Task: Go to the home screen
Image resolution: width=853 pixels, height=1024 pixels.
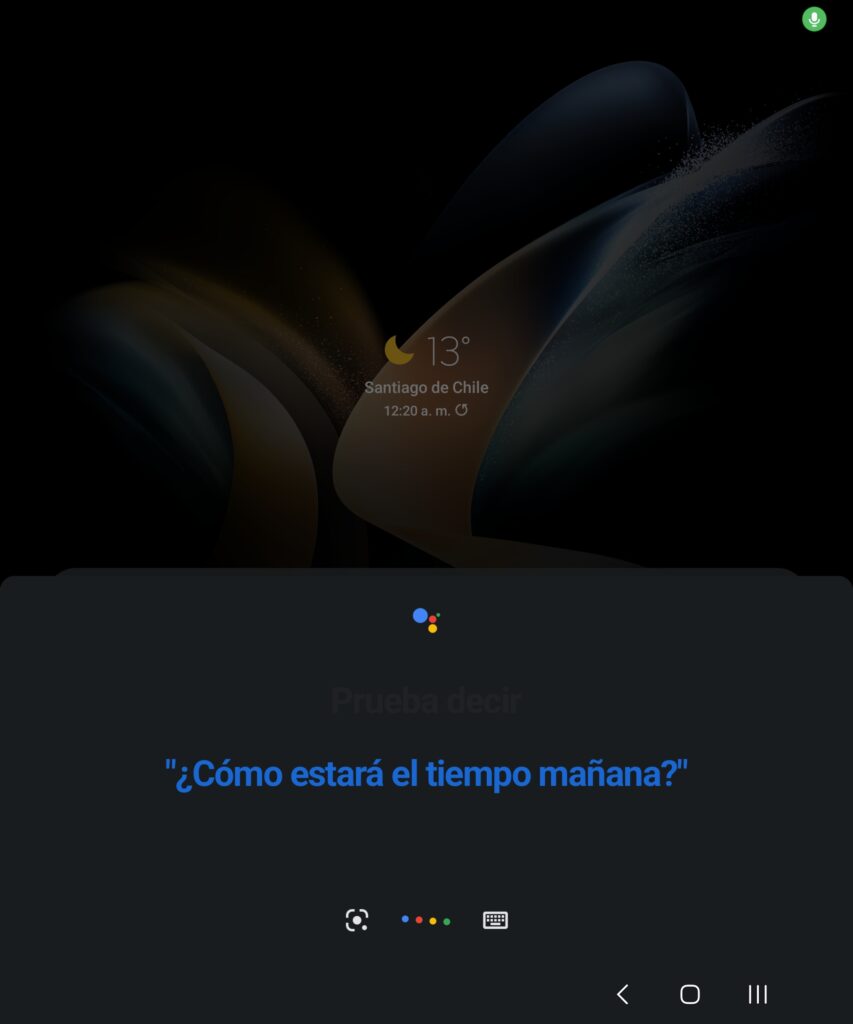Action: click(x=689, y=994)
